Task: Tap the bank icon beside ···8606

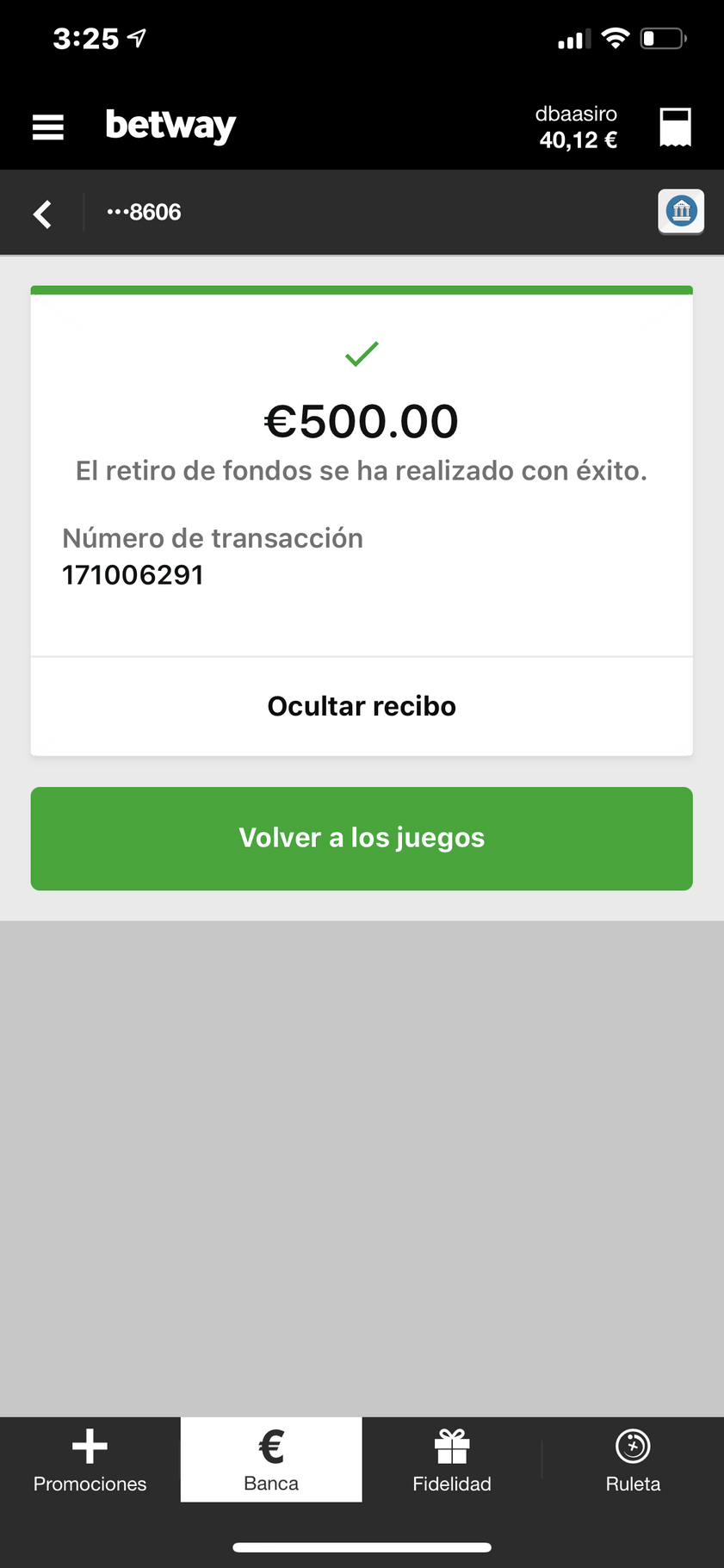Action: 681,211
